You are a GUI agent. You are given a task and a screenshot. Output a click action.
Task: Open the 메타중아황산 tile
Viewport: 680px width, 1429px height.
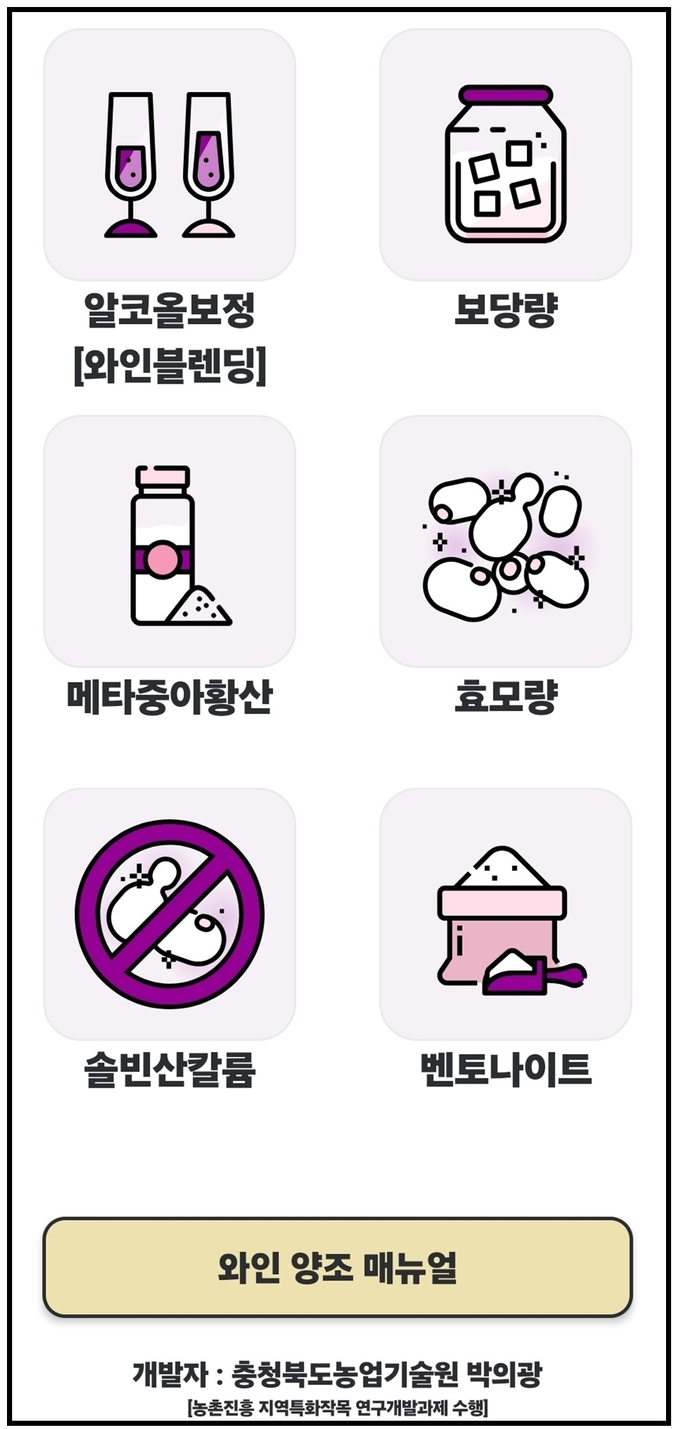[x=169, y=541]
